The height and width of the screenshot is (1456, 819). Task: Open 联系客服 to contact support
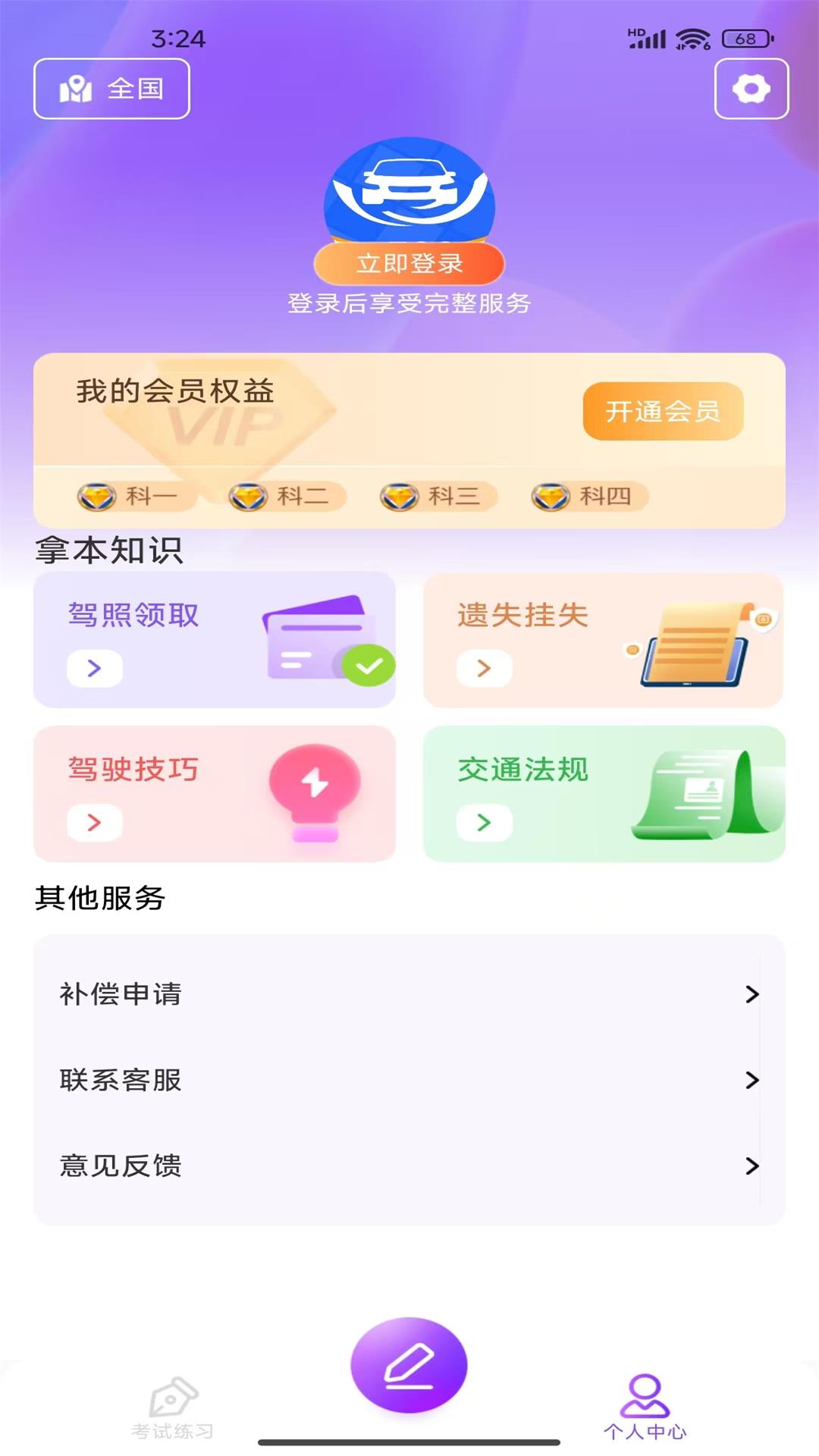(409, 1080)
